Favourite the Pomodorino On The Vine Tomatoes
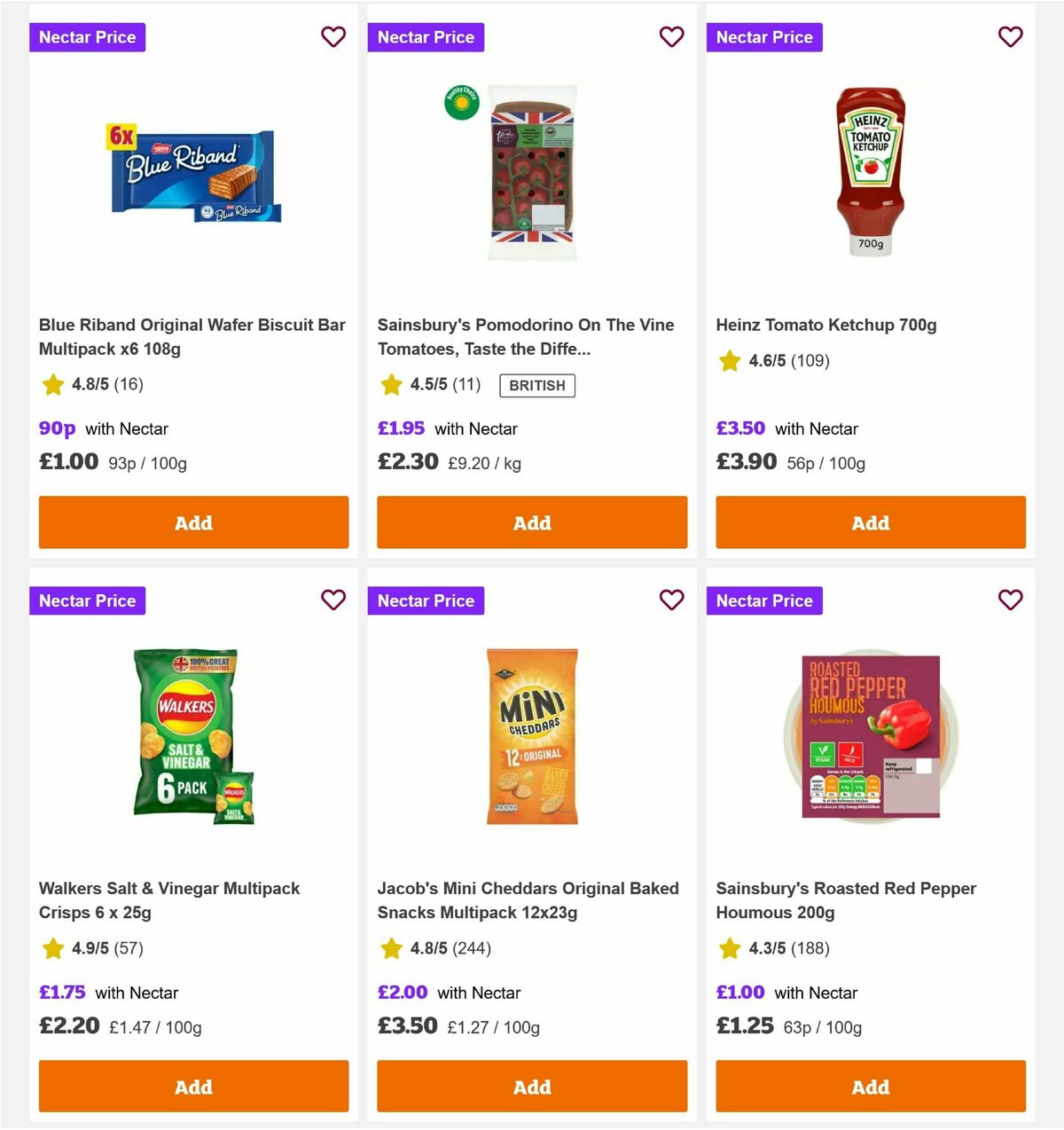 click(x=671, y=37)
